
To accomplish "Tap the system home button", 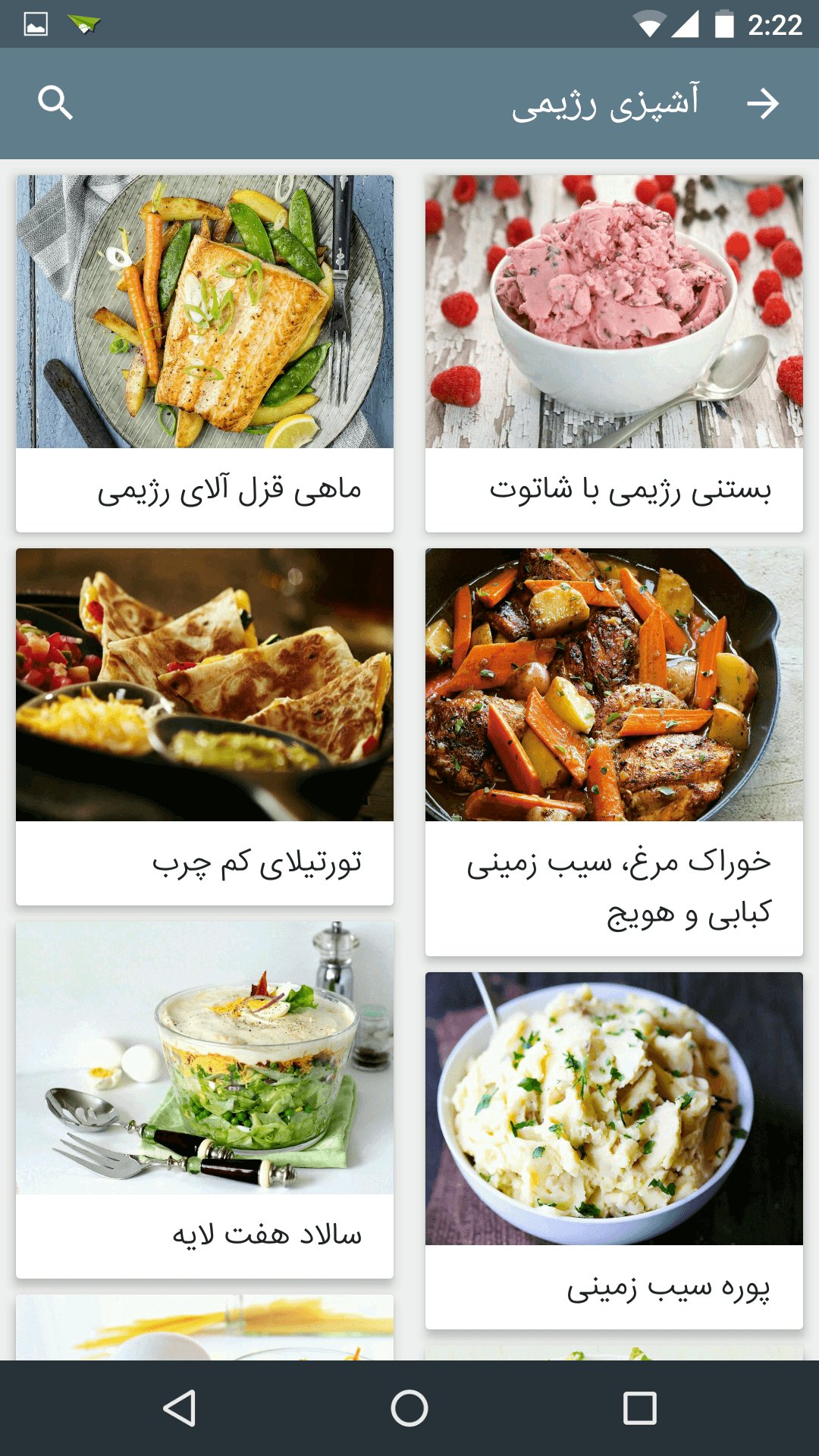I will (409, 1408).
